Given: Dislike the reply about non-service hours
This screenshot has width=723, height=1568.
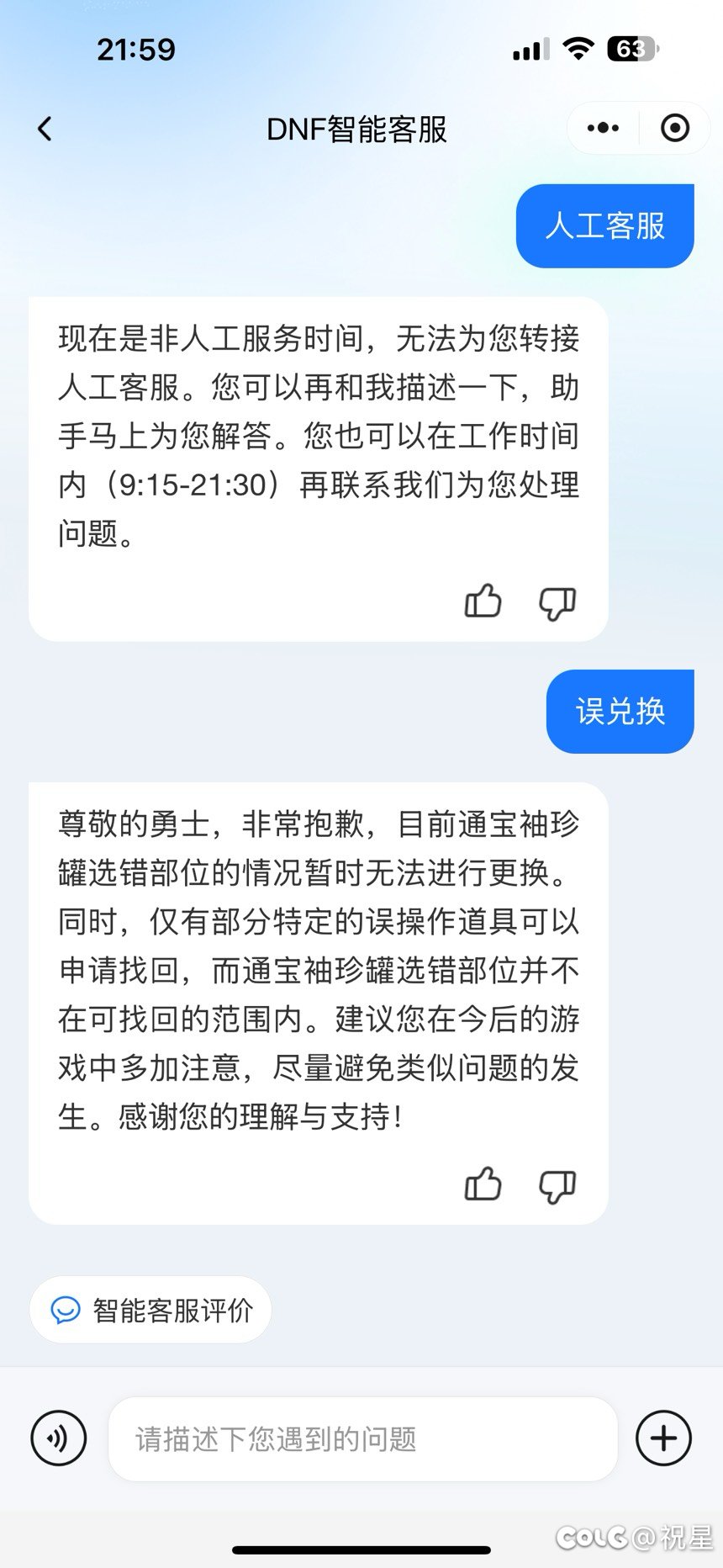Looking at the screenshot, I should click(x=557, y=602).
